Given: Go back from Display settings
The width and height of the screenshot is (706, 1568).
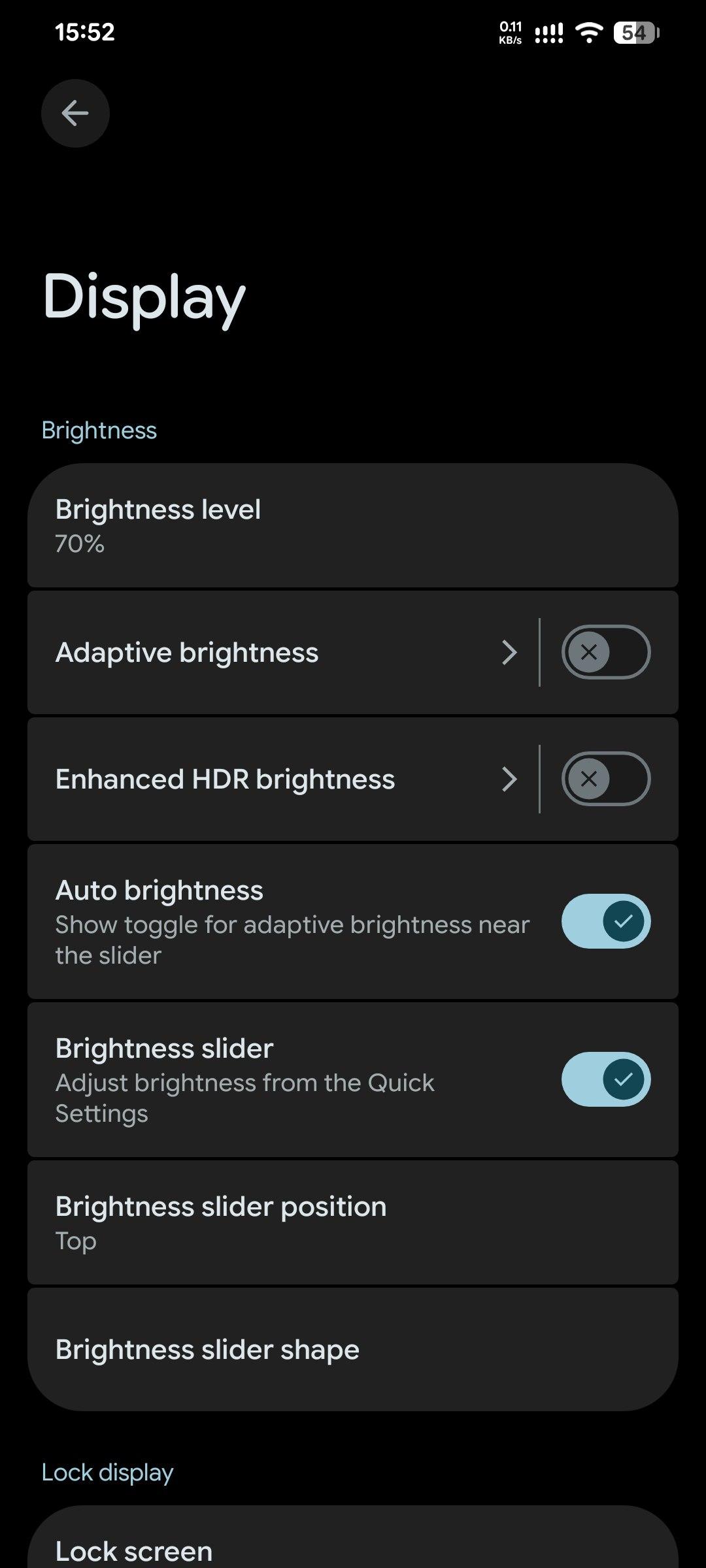Looking at the screenshot, I should (x=75, y=114).
